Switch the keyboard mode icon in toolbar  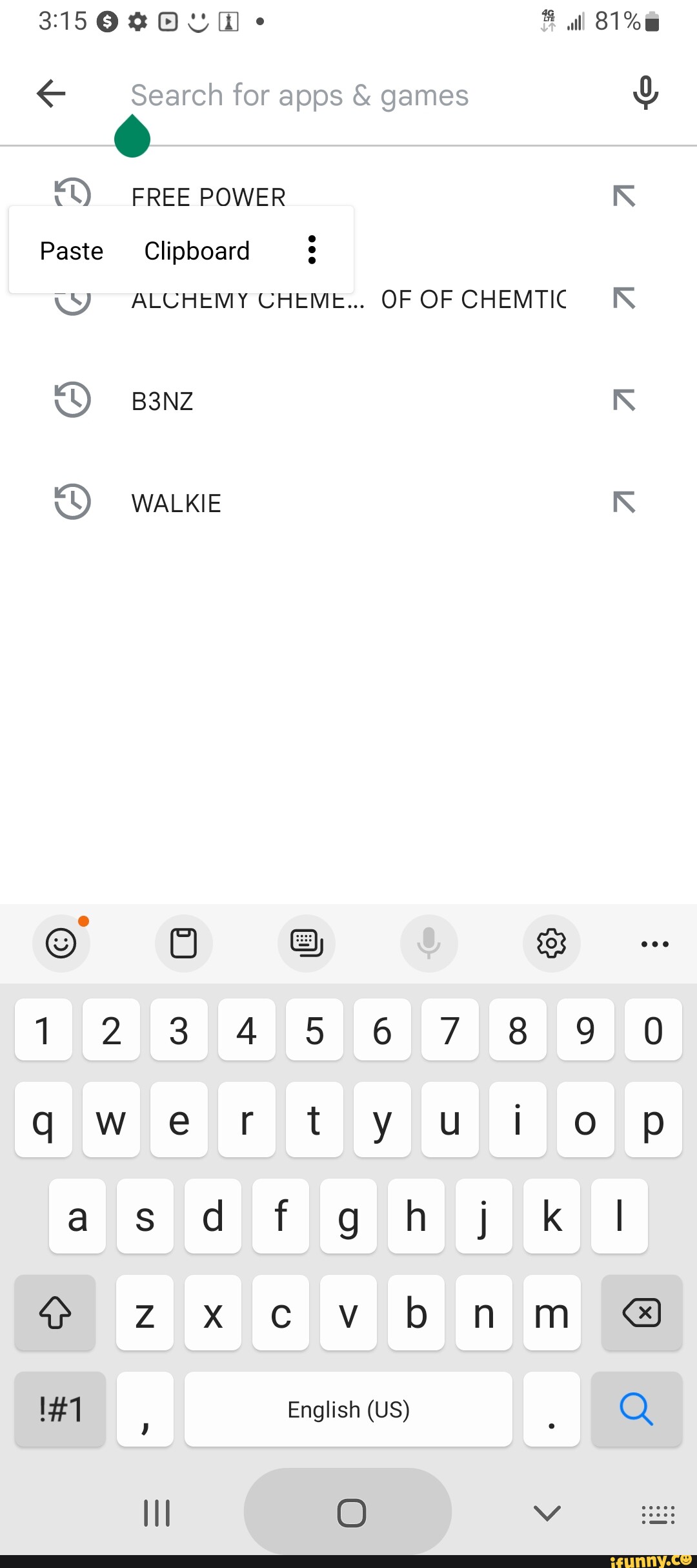(307, 944)
